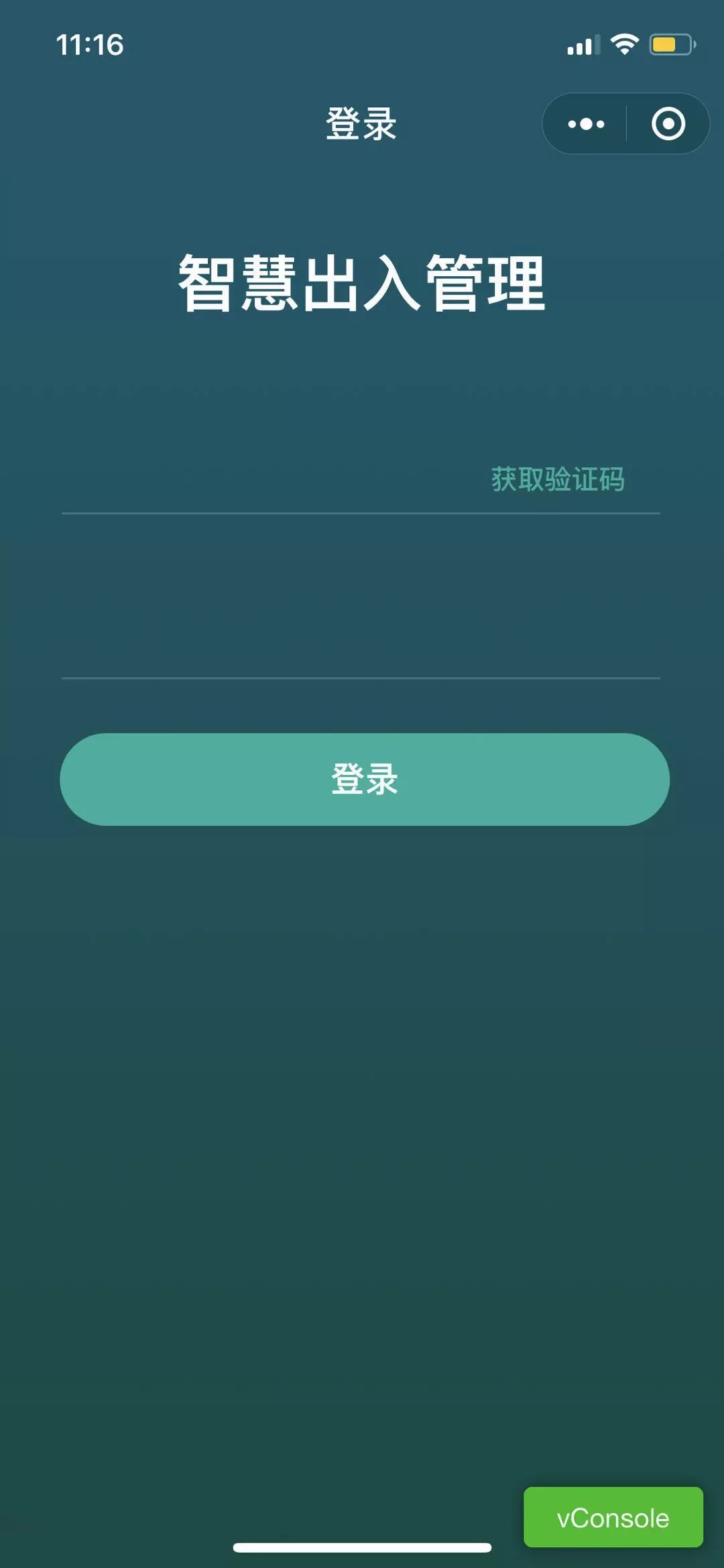This screenshot has height=1568, width=724.
Task: Focus the field beside 获取验证码
Action: (268, 479)
